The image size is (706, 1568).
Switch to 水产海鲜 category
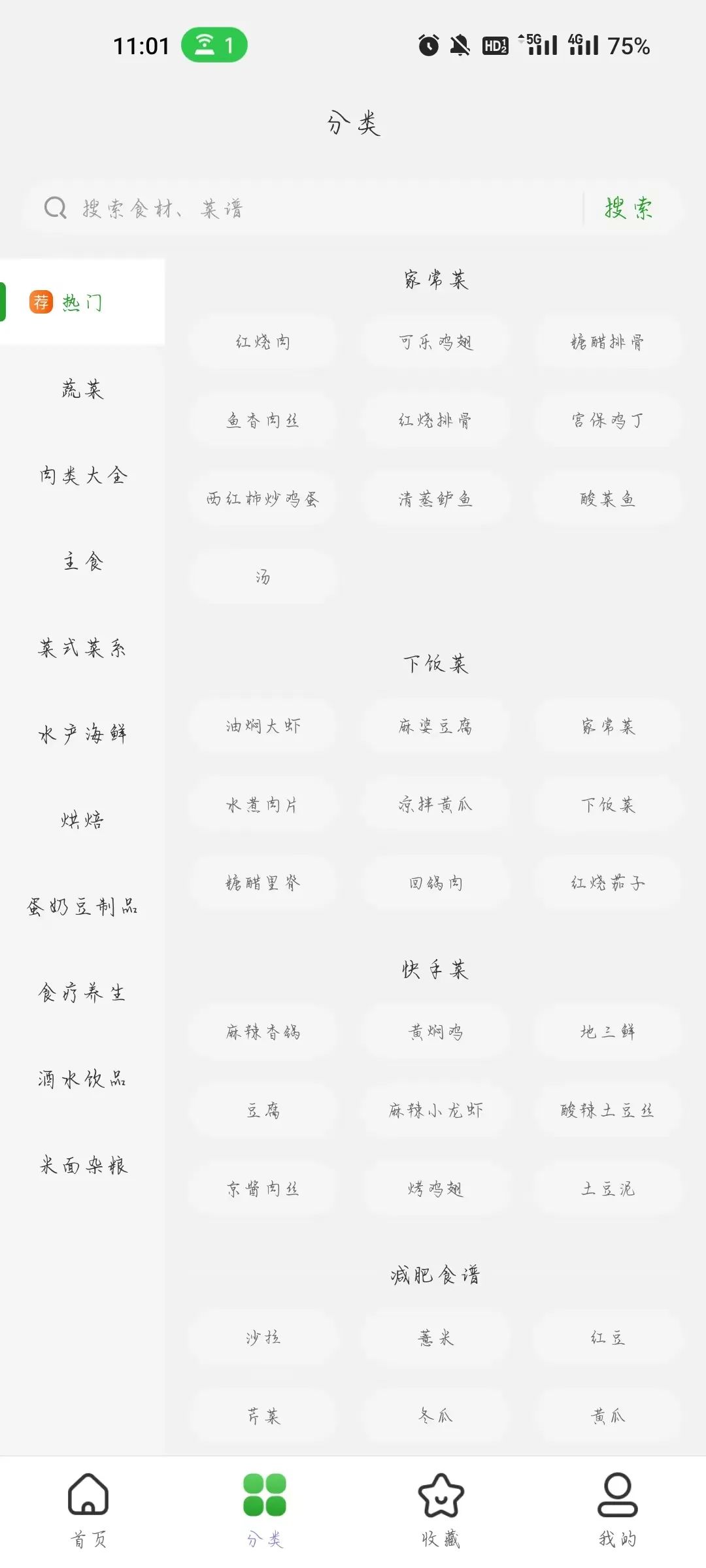(x=82, y=734)
